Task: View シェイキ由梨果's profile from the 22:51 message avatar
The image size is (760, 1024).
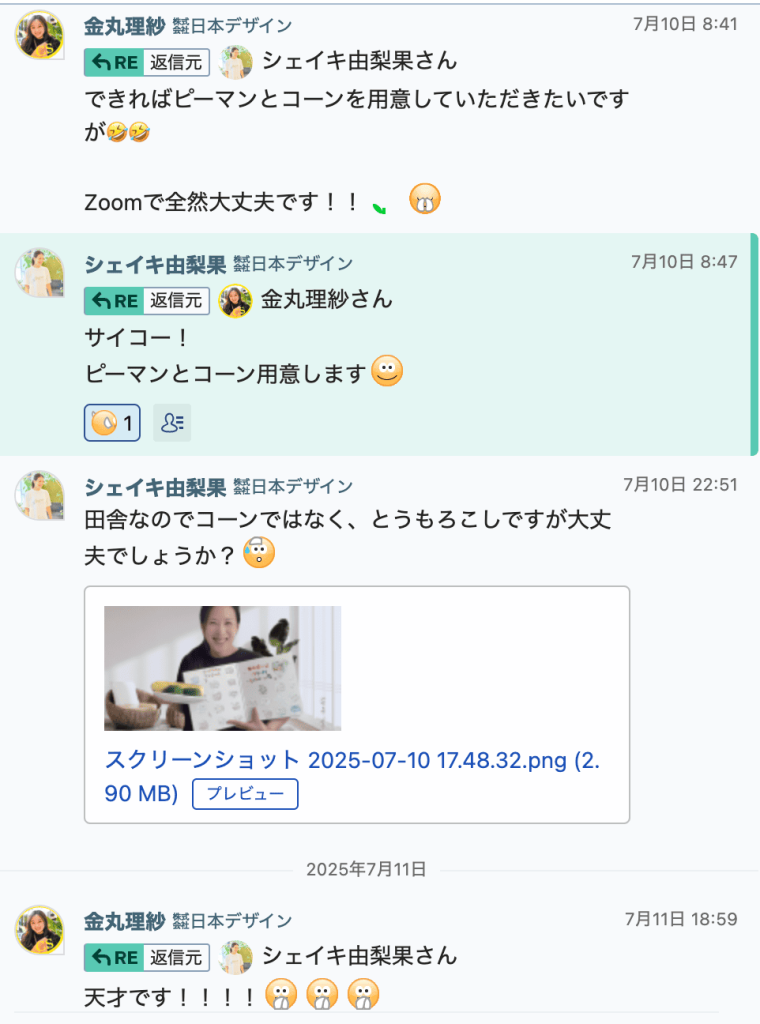Action: coord(40,495)
